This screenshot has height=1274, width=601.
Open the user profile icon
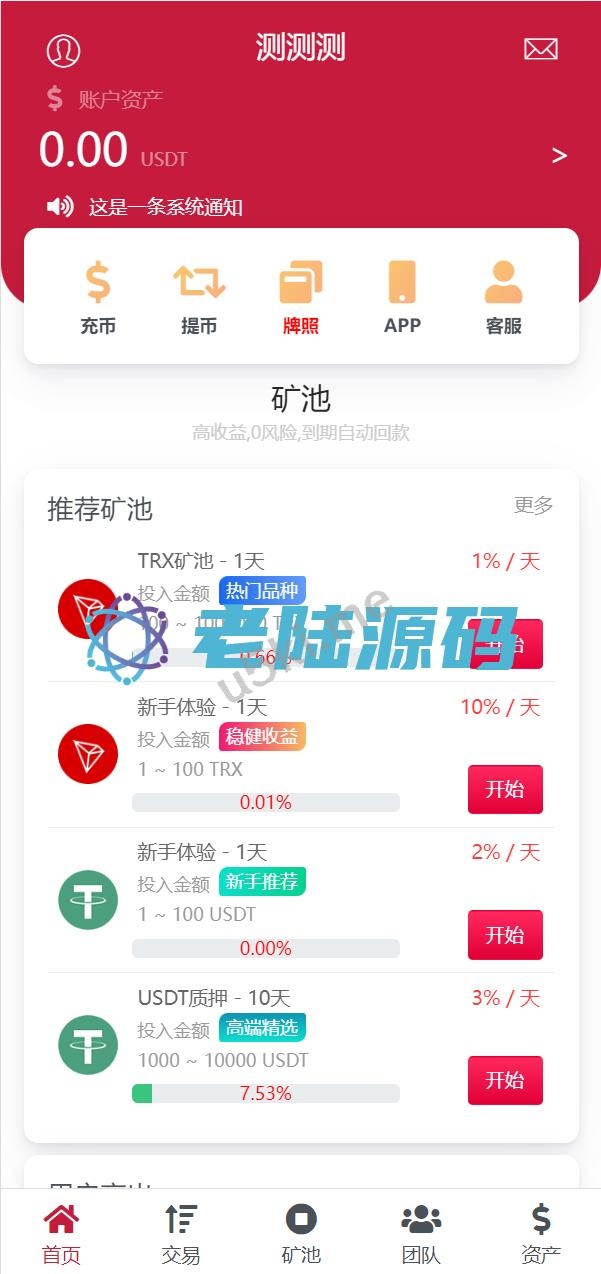pos(63,50)
